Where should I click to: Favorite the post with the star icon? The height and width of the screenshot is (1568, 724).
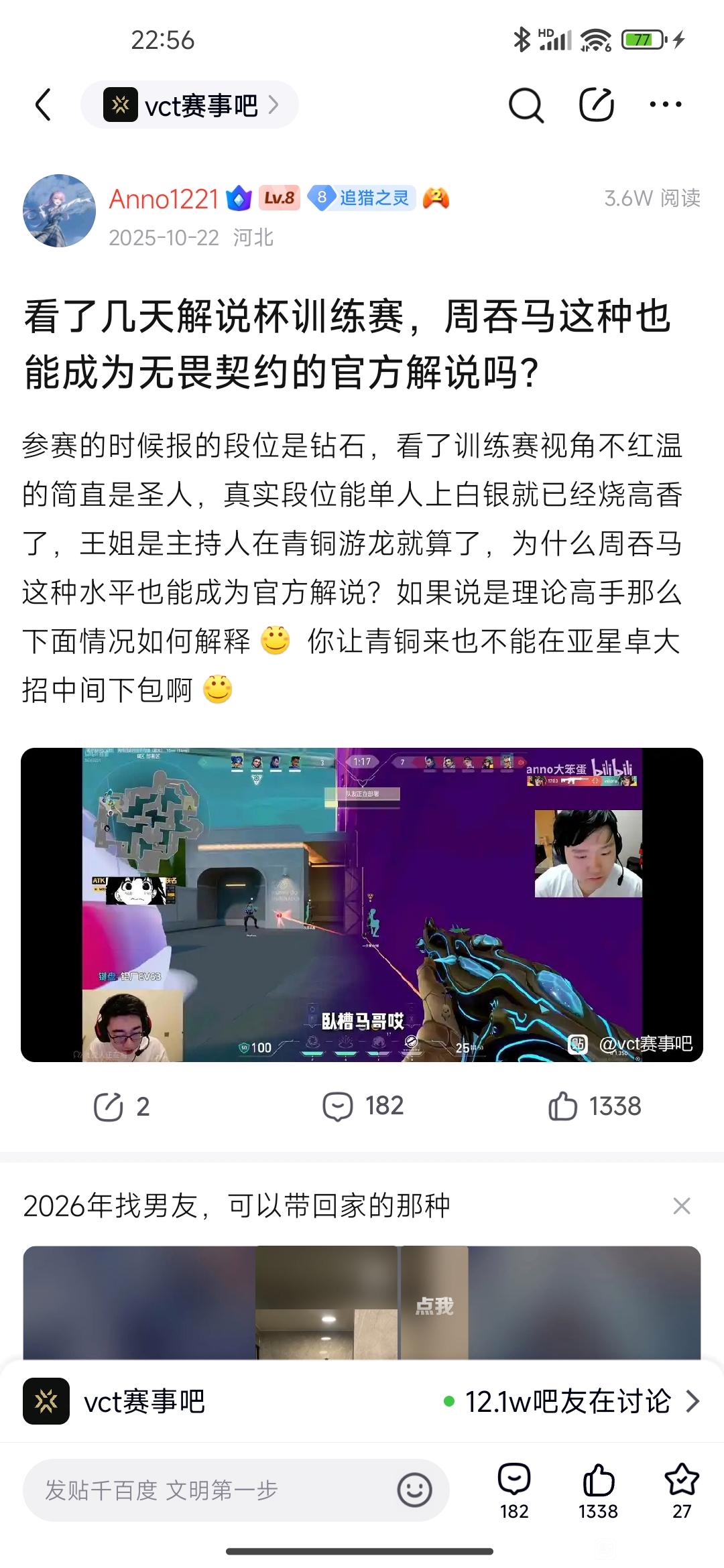pyautogui.click(x=682, y=1490)
